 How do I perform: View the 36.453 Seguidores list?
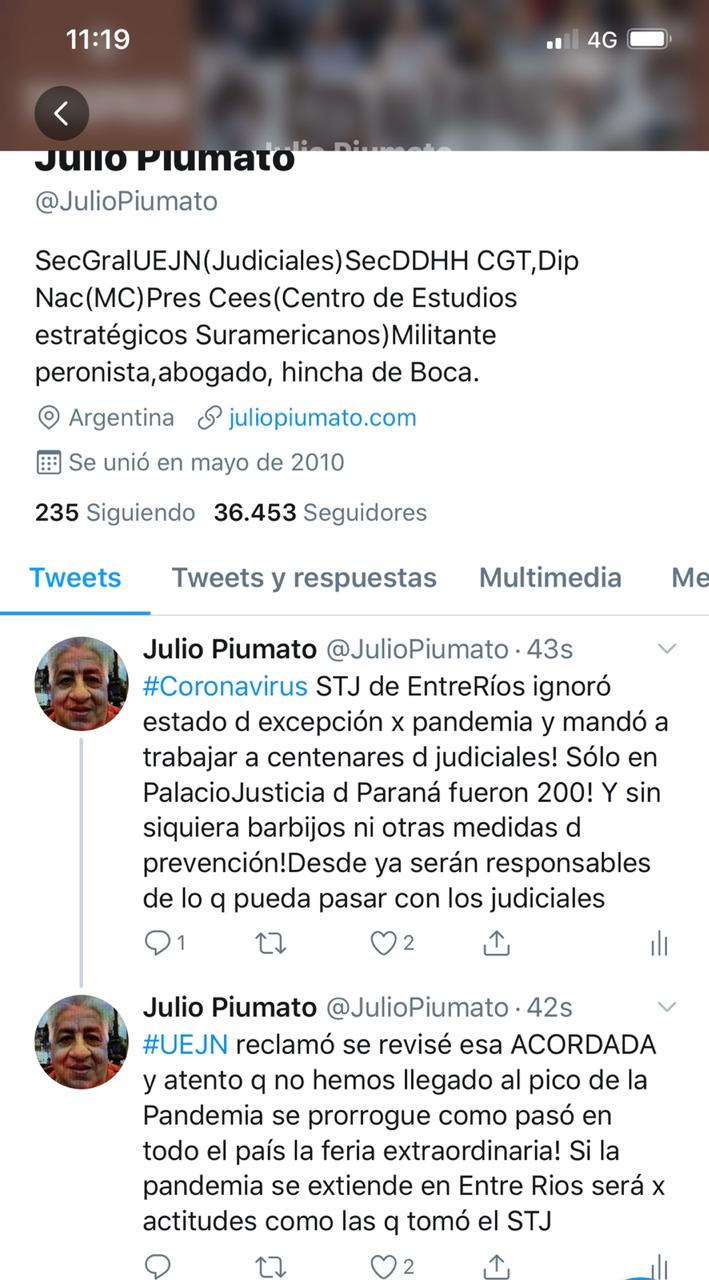(x=320, y=513)
